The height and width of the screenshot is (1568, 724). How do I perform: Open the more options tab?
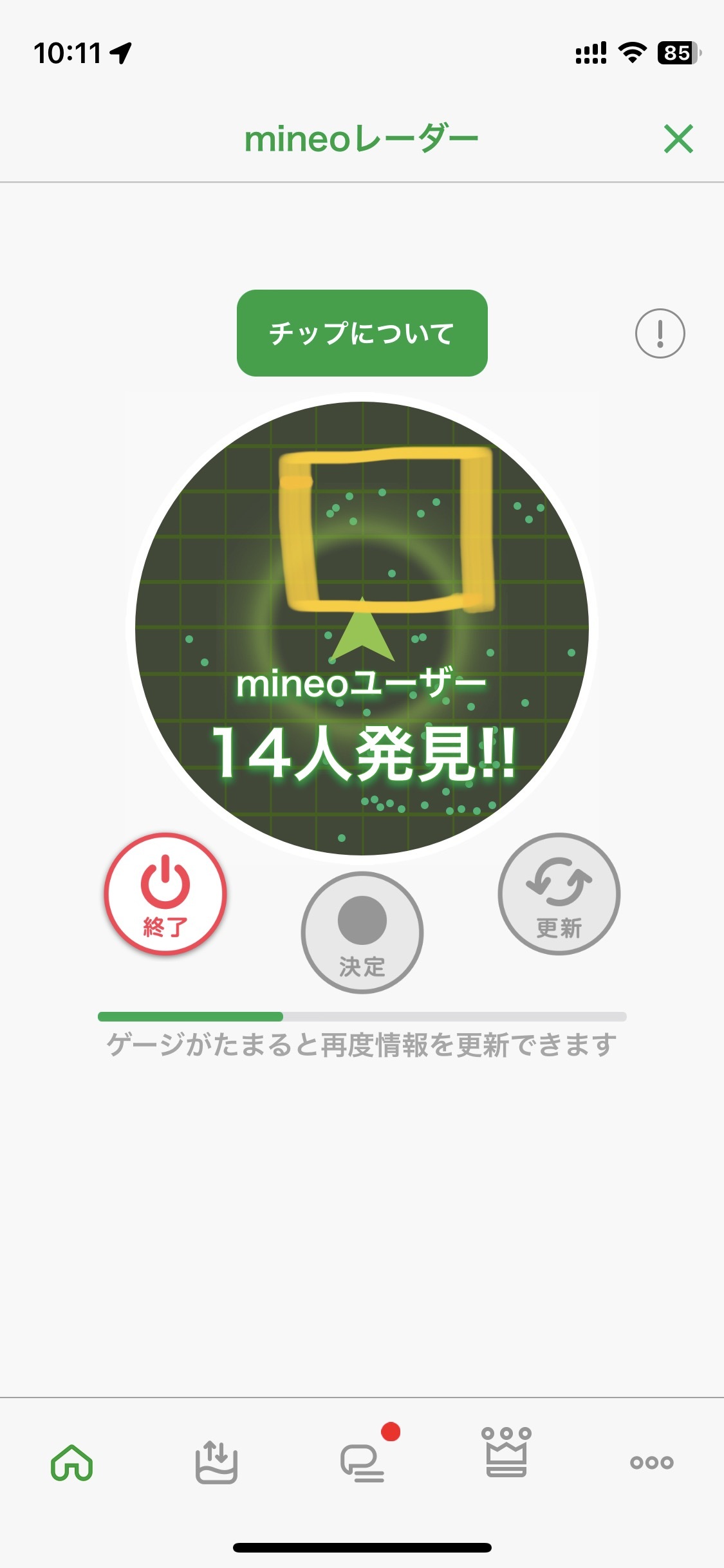coord(651,1462)
